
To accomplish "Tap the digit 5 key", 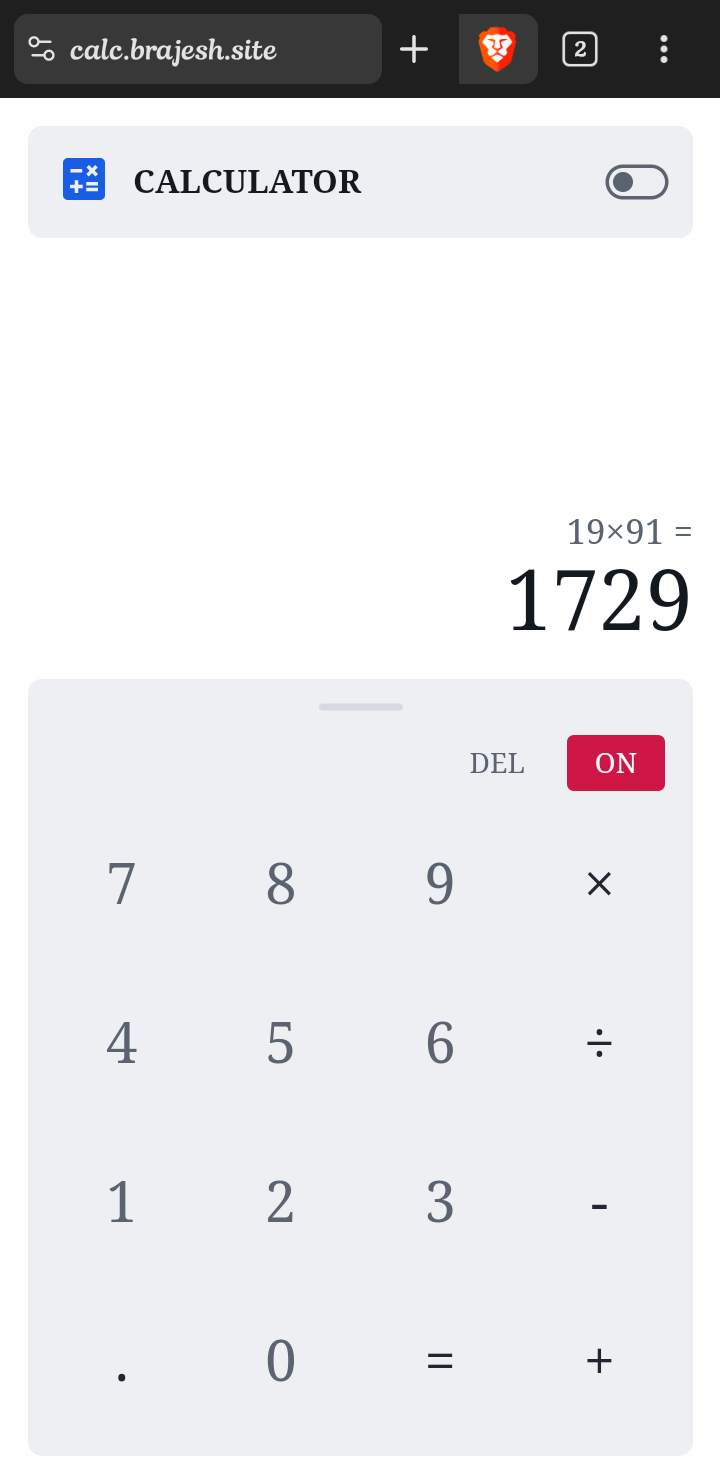I will (280, 1043).
